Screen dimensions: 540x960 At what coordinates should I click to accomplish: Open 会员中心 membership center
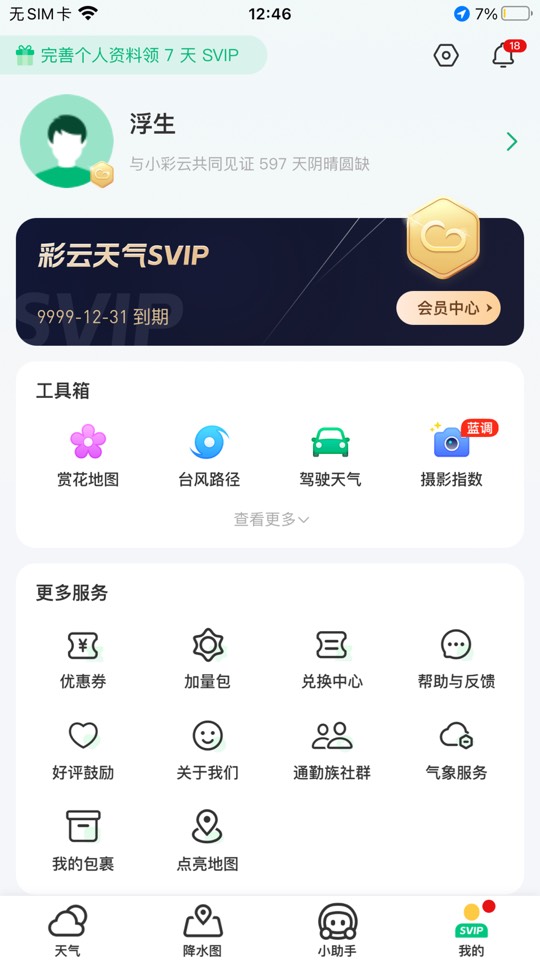coord(448,308)
